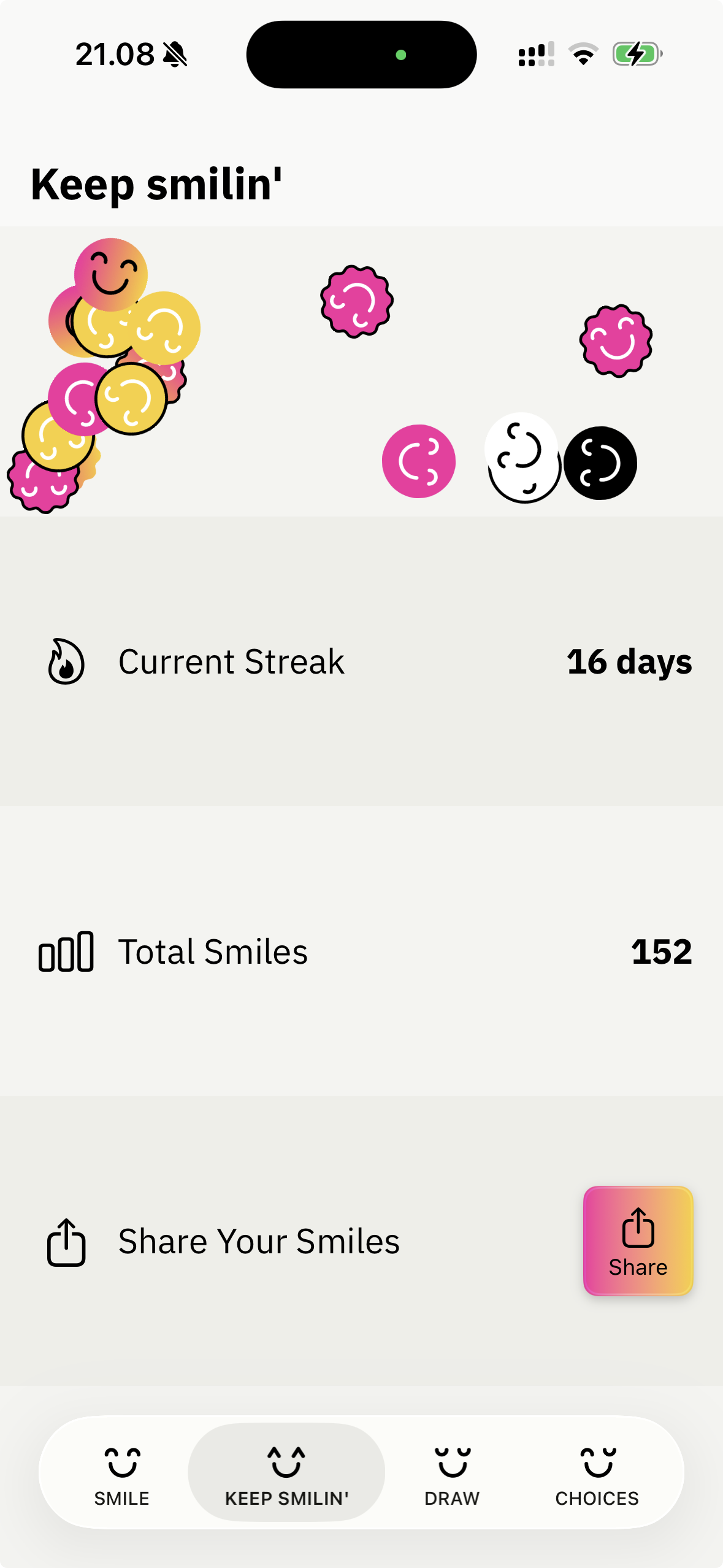The height and width of the screenshot is (1568, 723).
Task: Tap the share arrow icon next to Share Your Smiles
Action: click(x=66, y=1242)
